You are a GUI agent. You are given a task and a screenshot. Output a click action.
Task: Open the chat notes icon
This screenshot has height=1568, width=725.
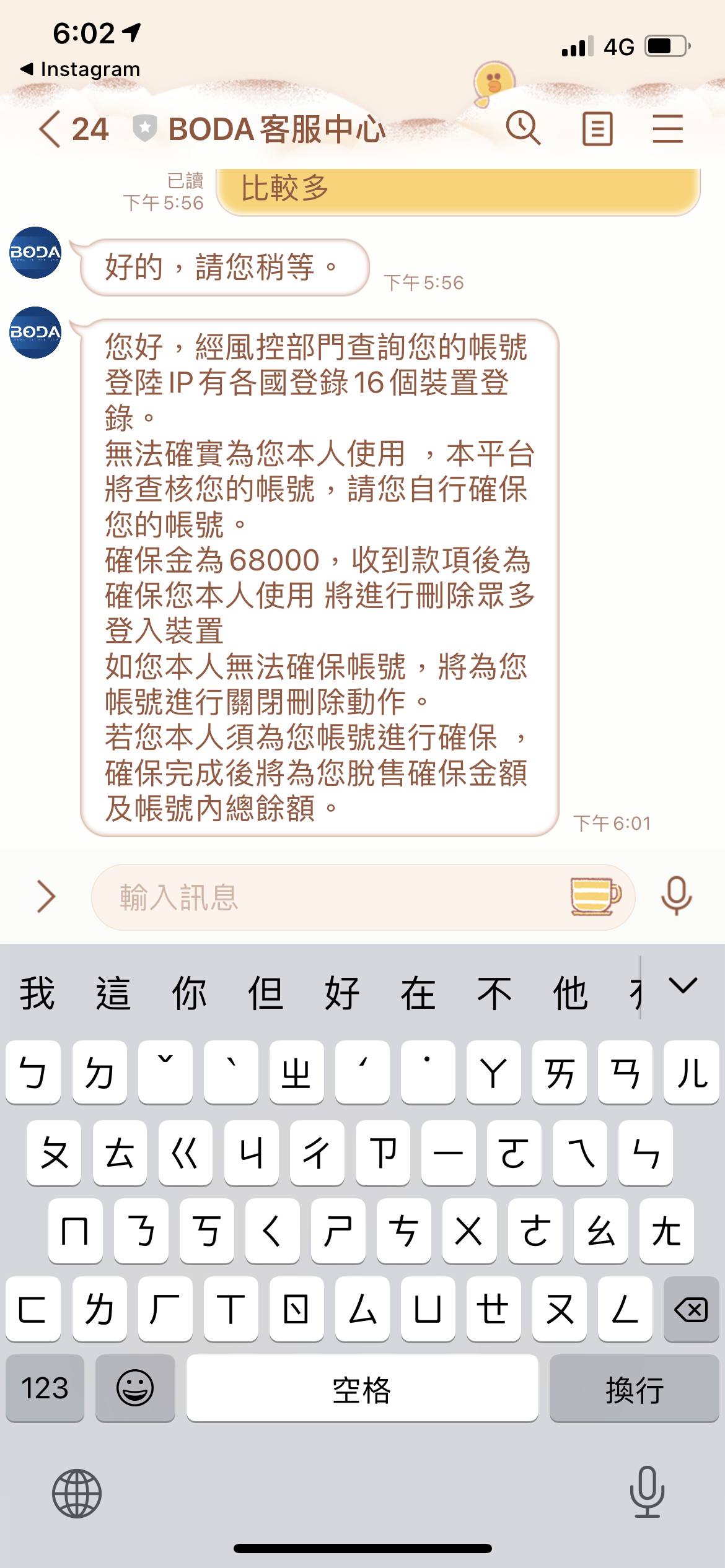click(x=597, y=129)
